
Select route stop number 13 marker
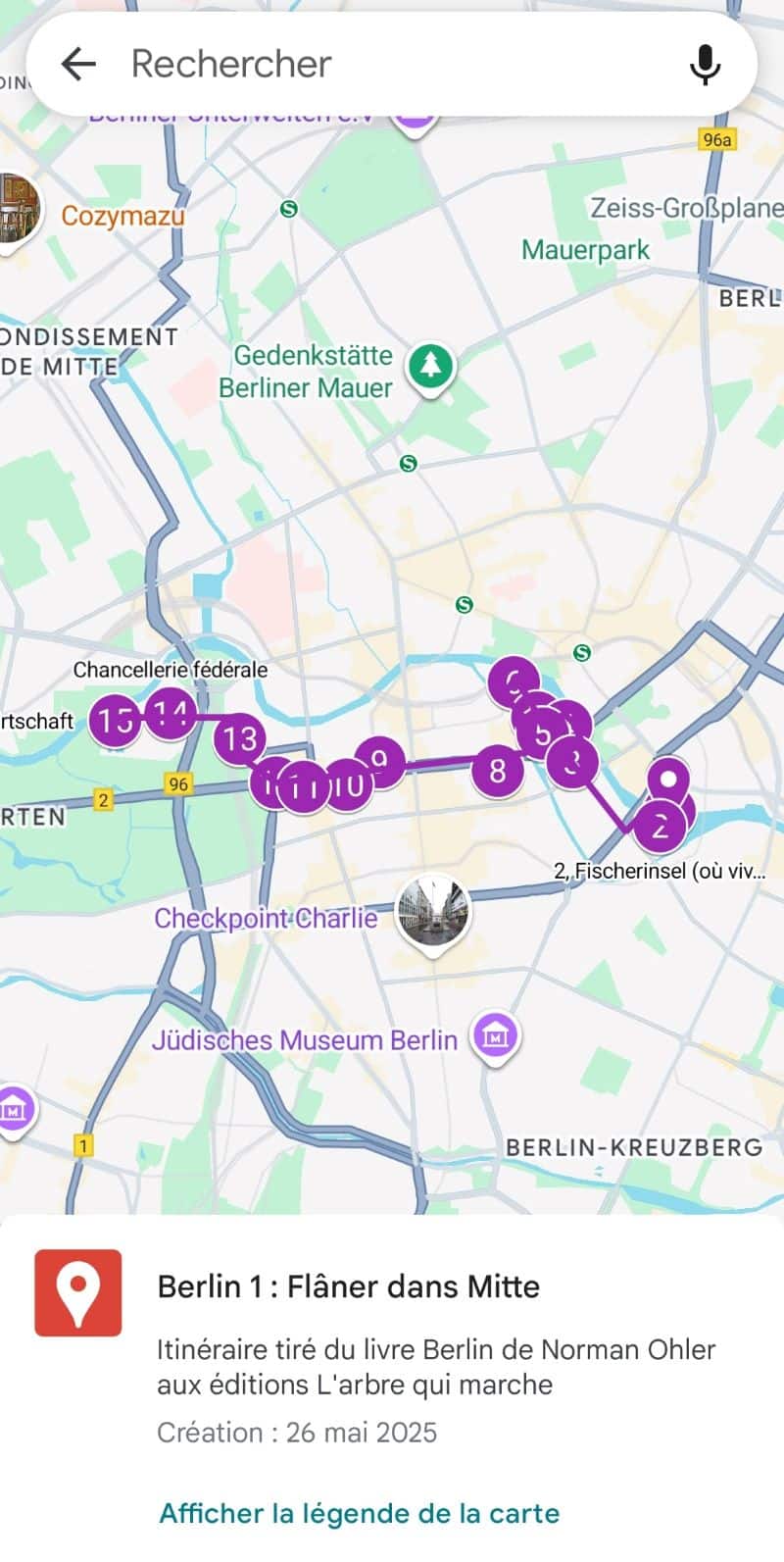[x=240, y=738]
